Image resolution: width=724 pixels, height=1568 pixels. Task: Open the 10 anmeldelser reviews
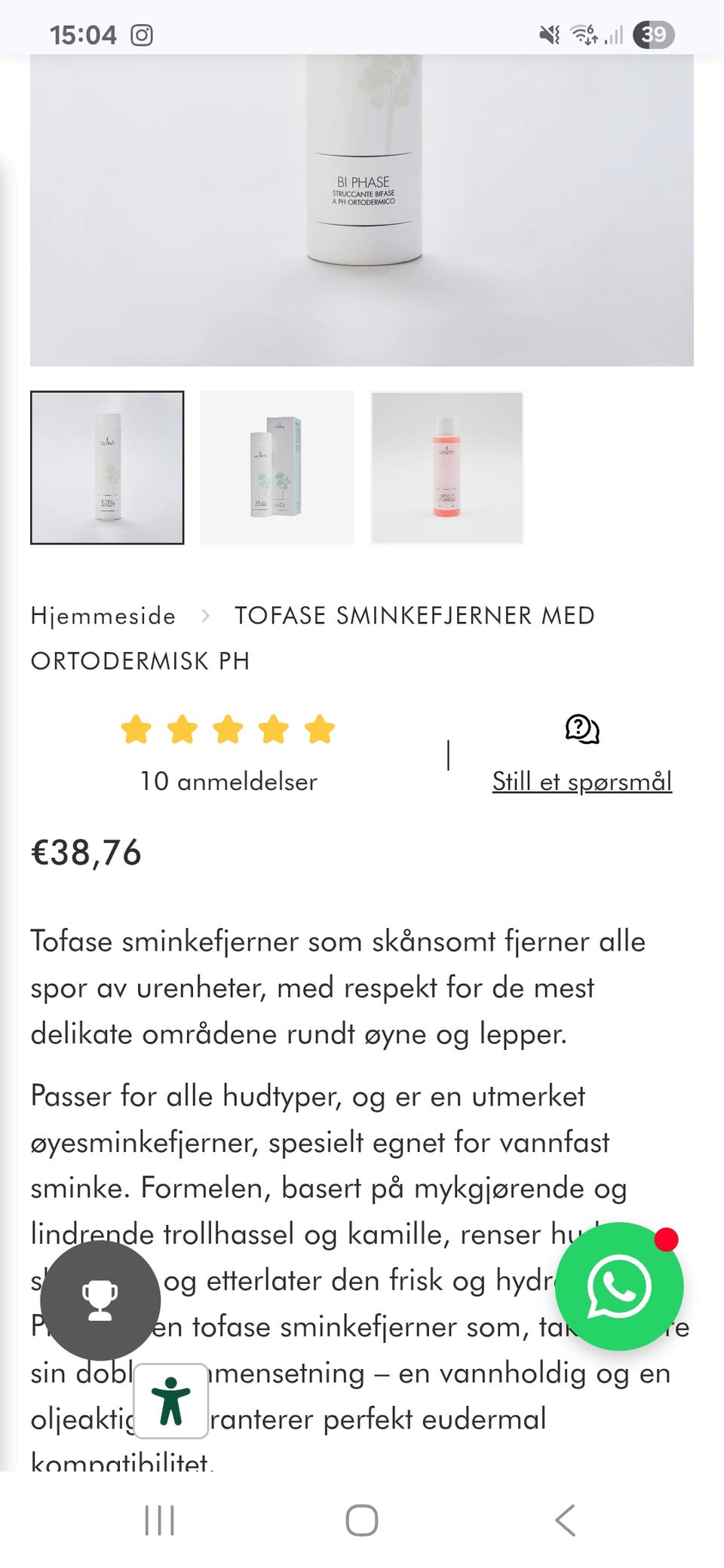[x=229, y=781]
